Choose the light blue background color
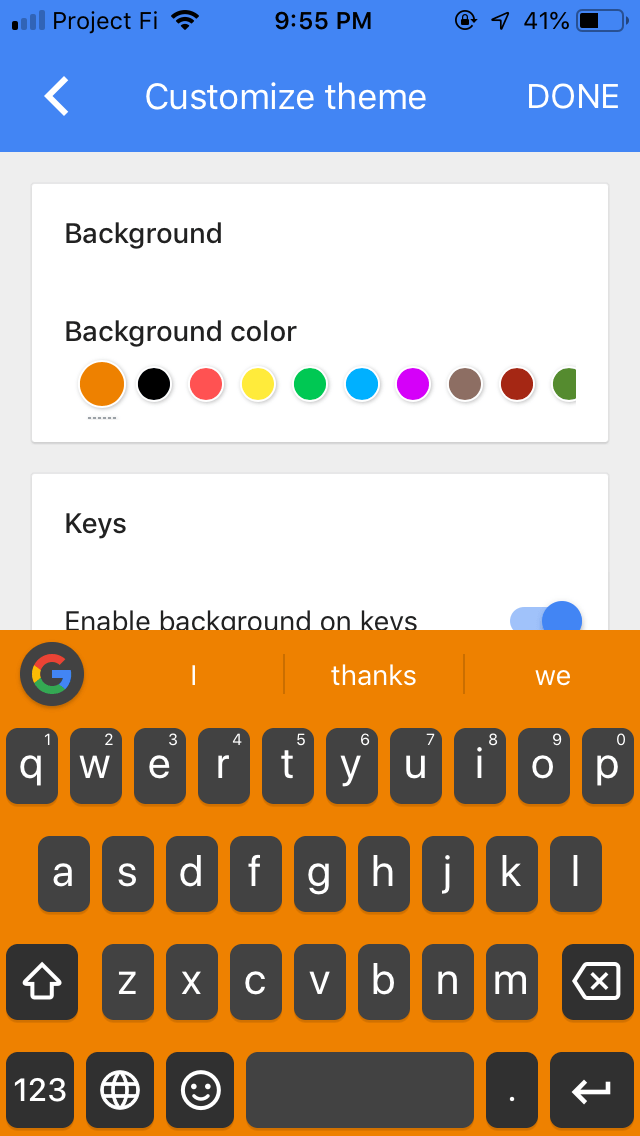This screenshot has height=1136, width=640. coord(362,384)
